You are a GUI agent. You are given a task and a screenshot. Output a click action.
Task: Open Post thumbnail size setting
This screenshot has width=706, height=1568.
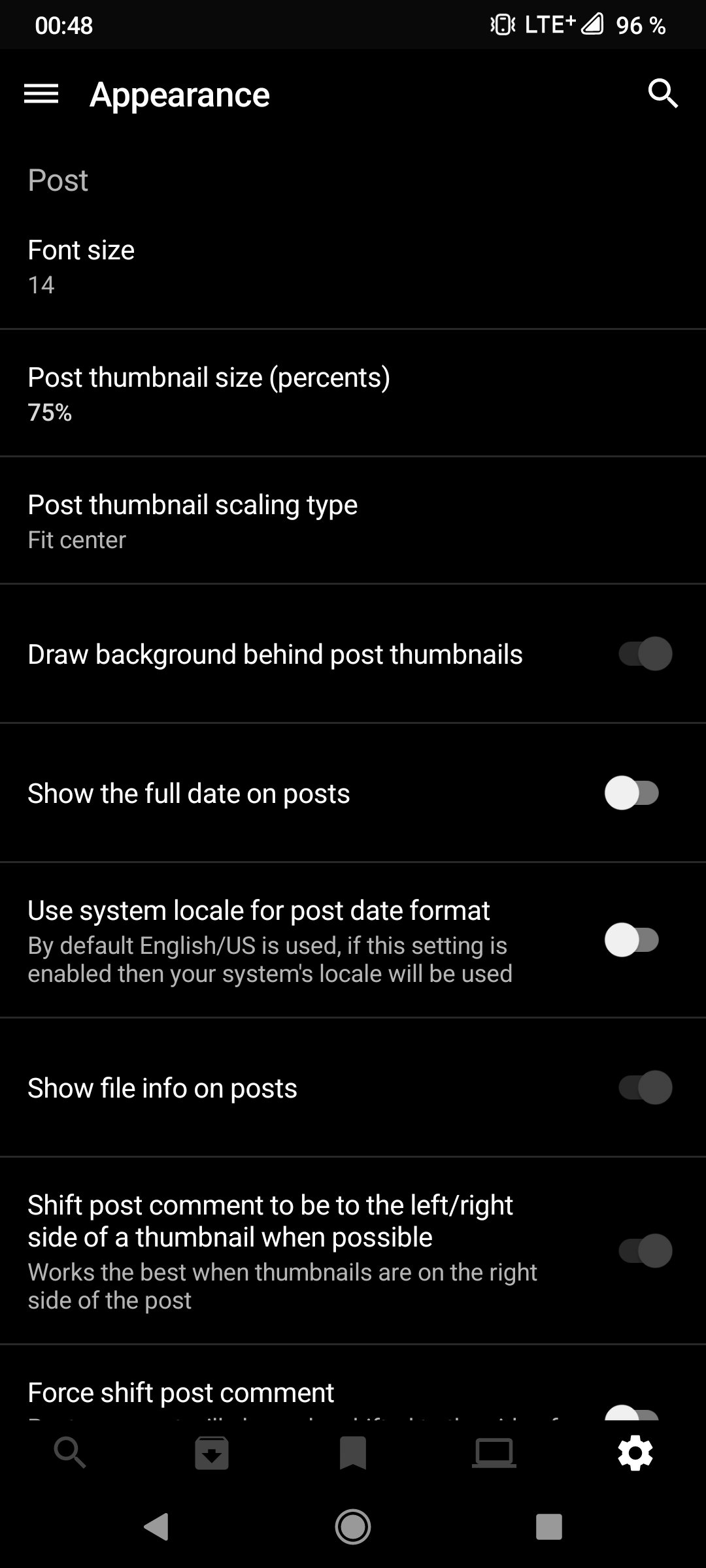tap(353, 393)
